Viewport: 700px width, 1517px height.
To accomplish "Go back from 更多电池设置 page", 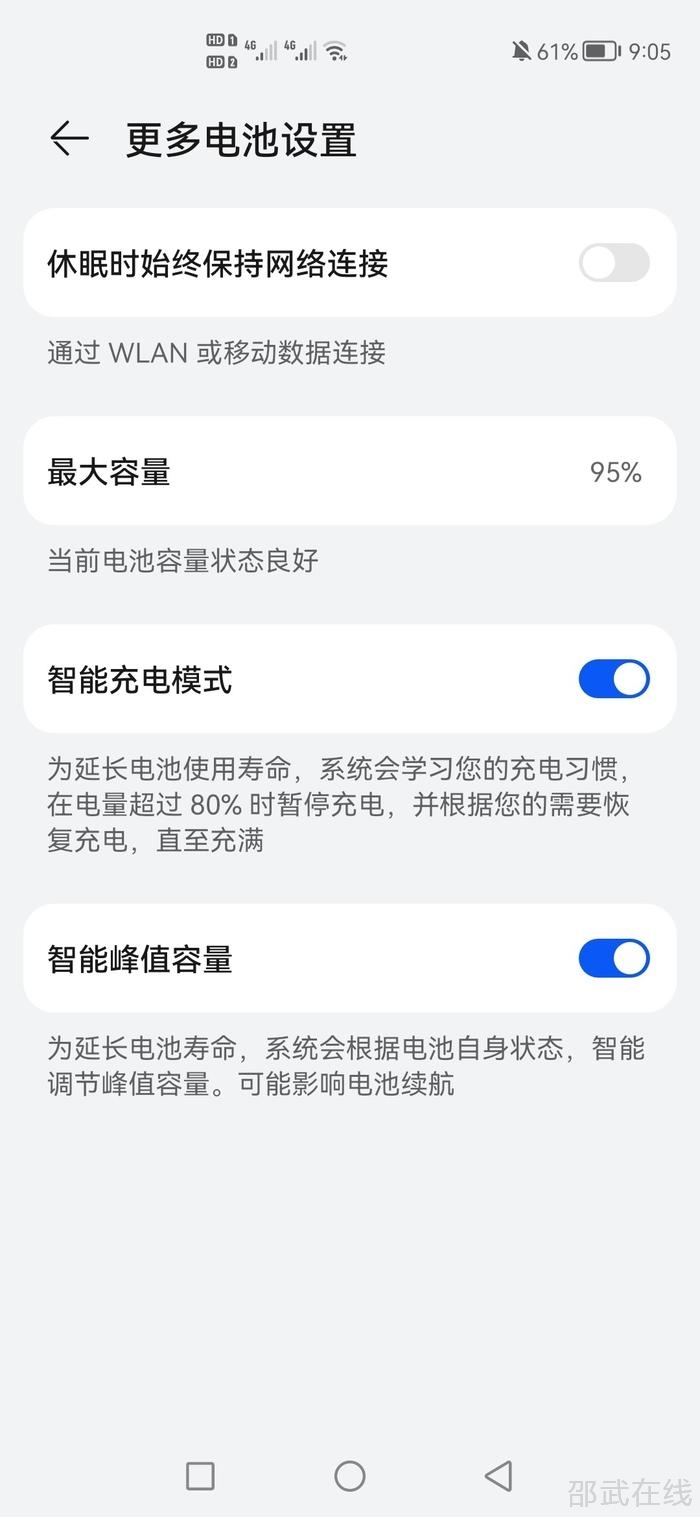I will (x=69, y=139).
